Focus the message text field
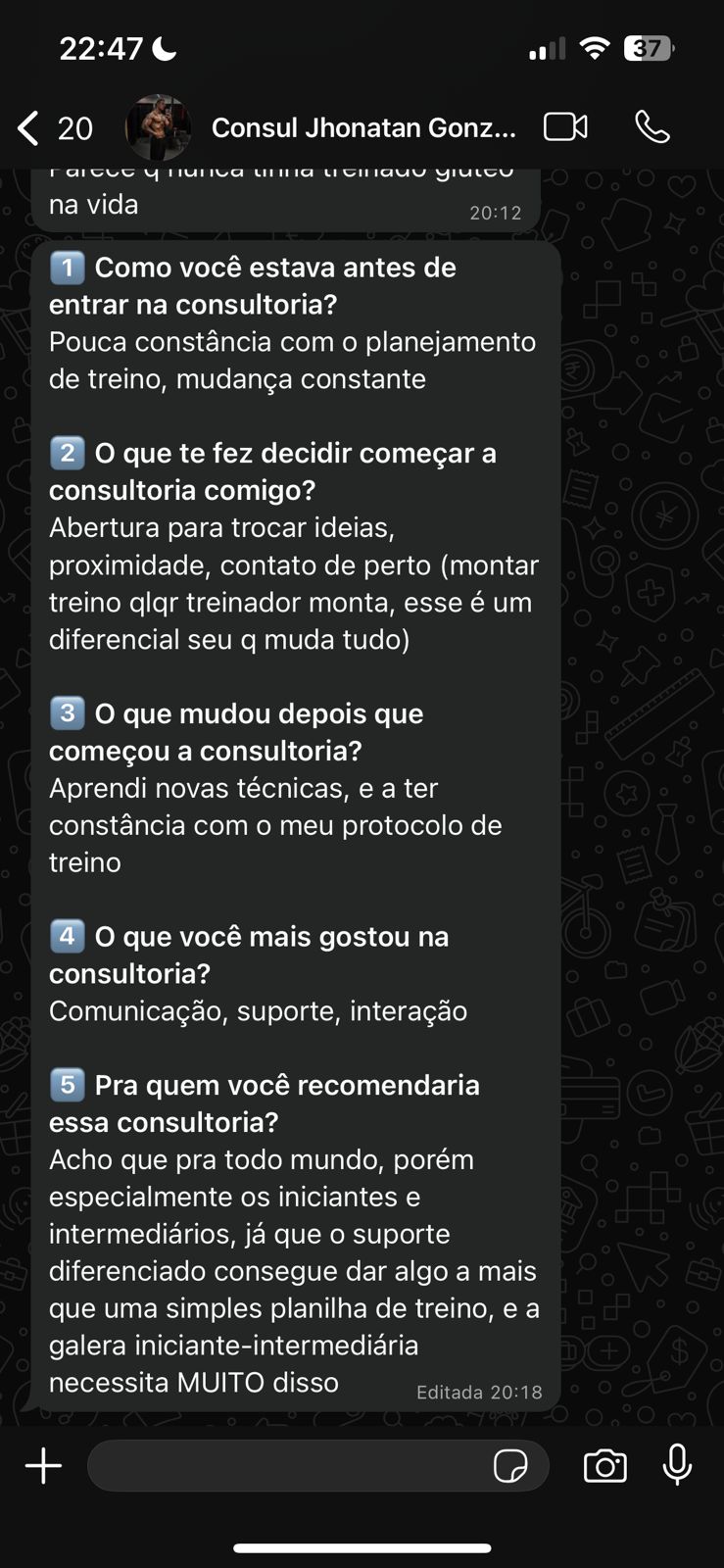 [284, 1466]
